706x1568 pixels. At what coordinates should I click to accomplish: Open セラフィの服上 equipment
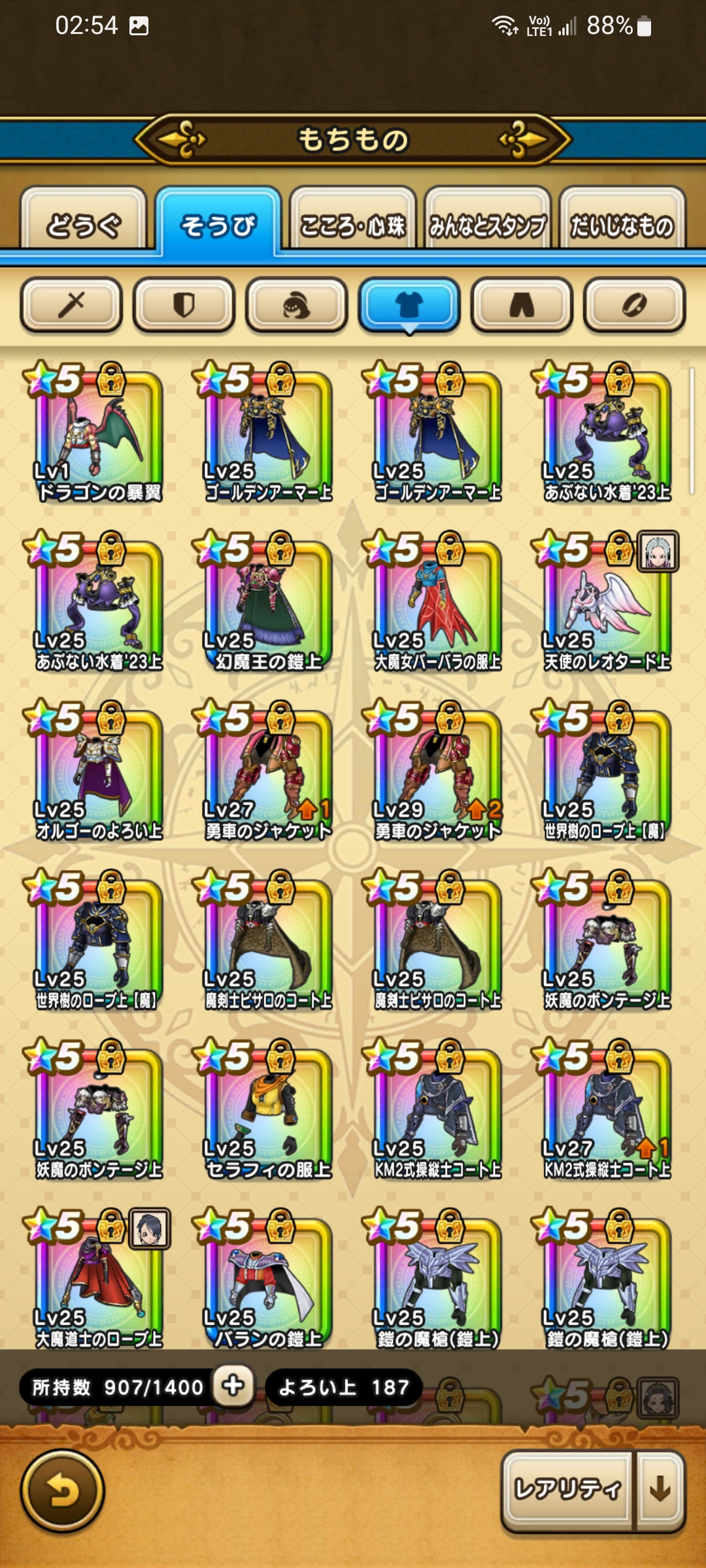tap(267, 1113)
